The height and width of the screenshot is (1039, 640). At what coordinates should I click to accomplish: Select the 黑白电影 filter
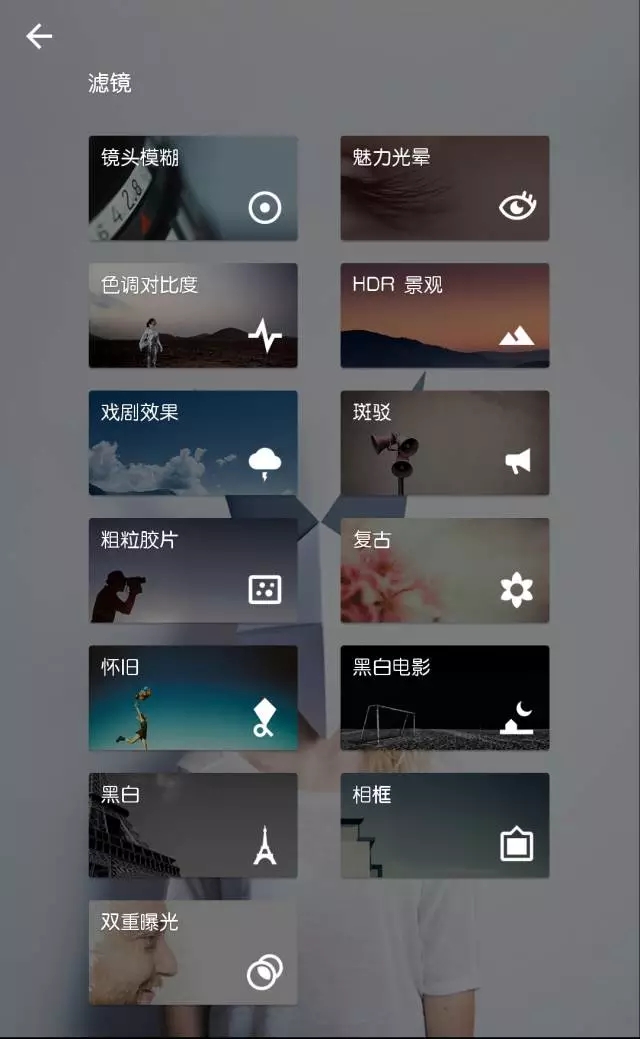445,698
